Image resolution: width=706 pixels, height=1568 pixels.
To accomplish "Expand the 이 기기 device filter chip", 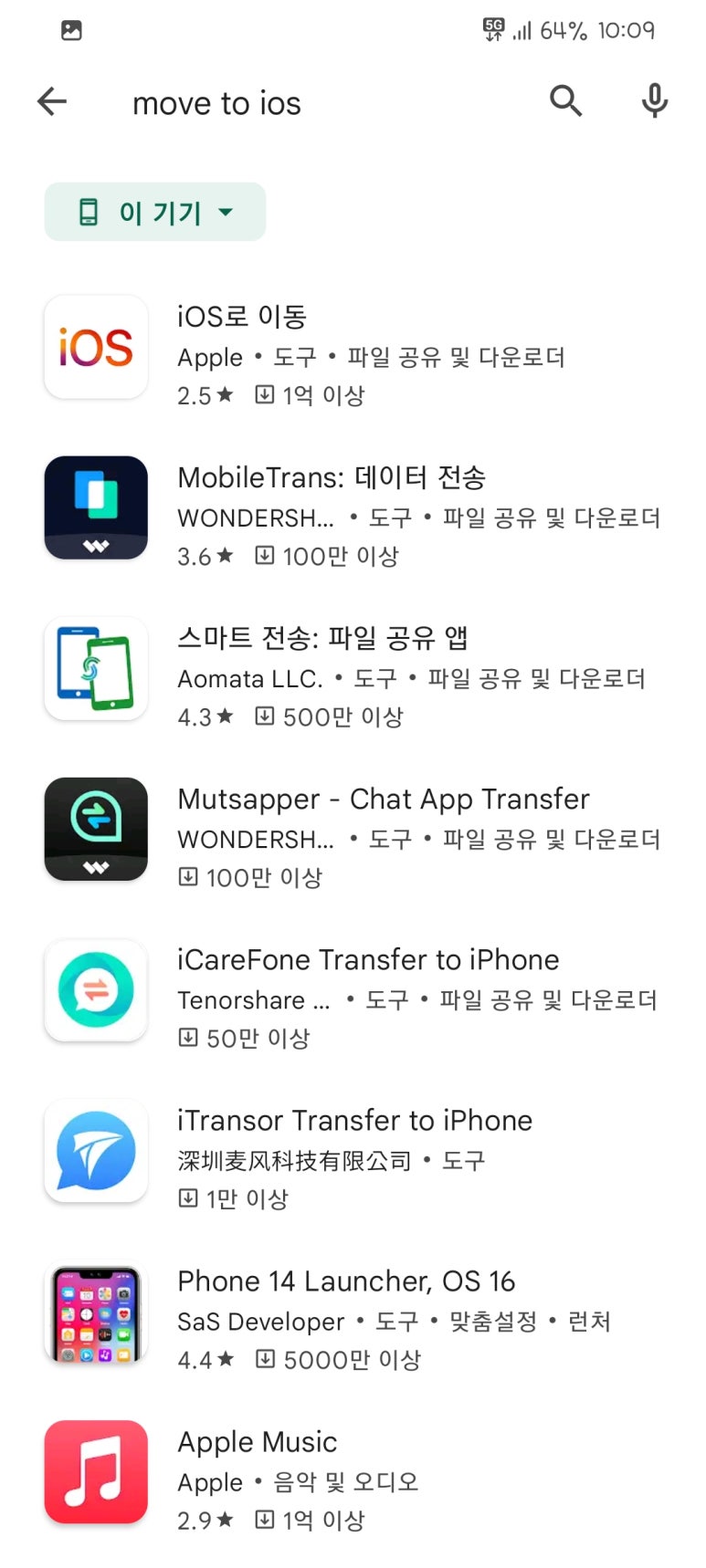I will [x=155, y=213].
